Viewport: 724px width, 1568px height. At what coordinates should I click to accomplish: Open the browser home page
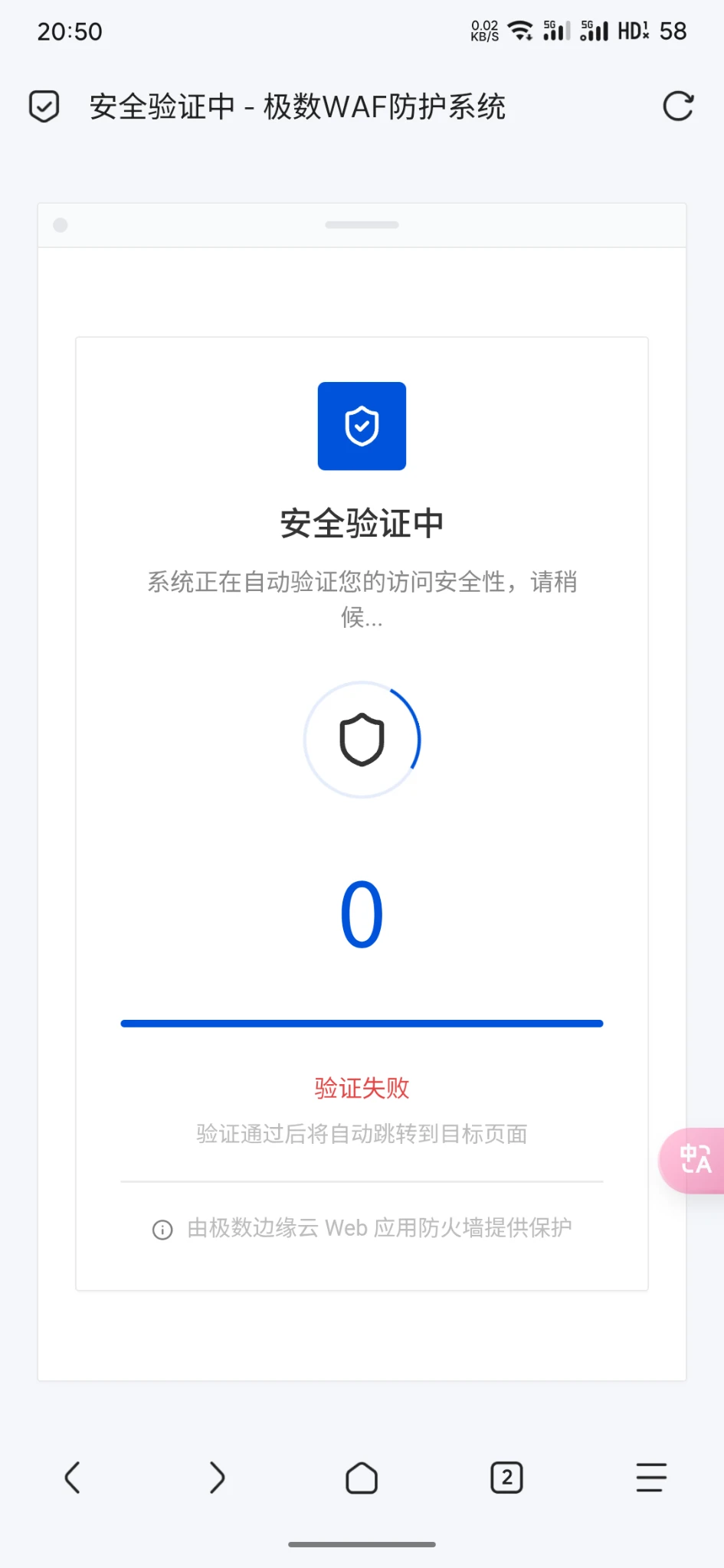(362, 1478)
